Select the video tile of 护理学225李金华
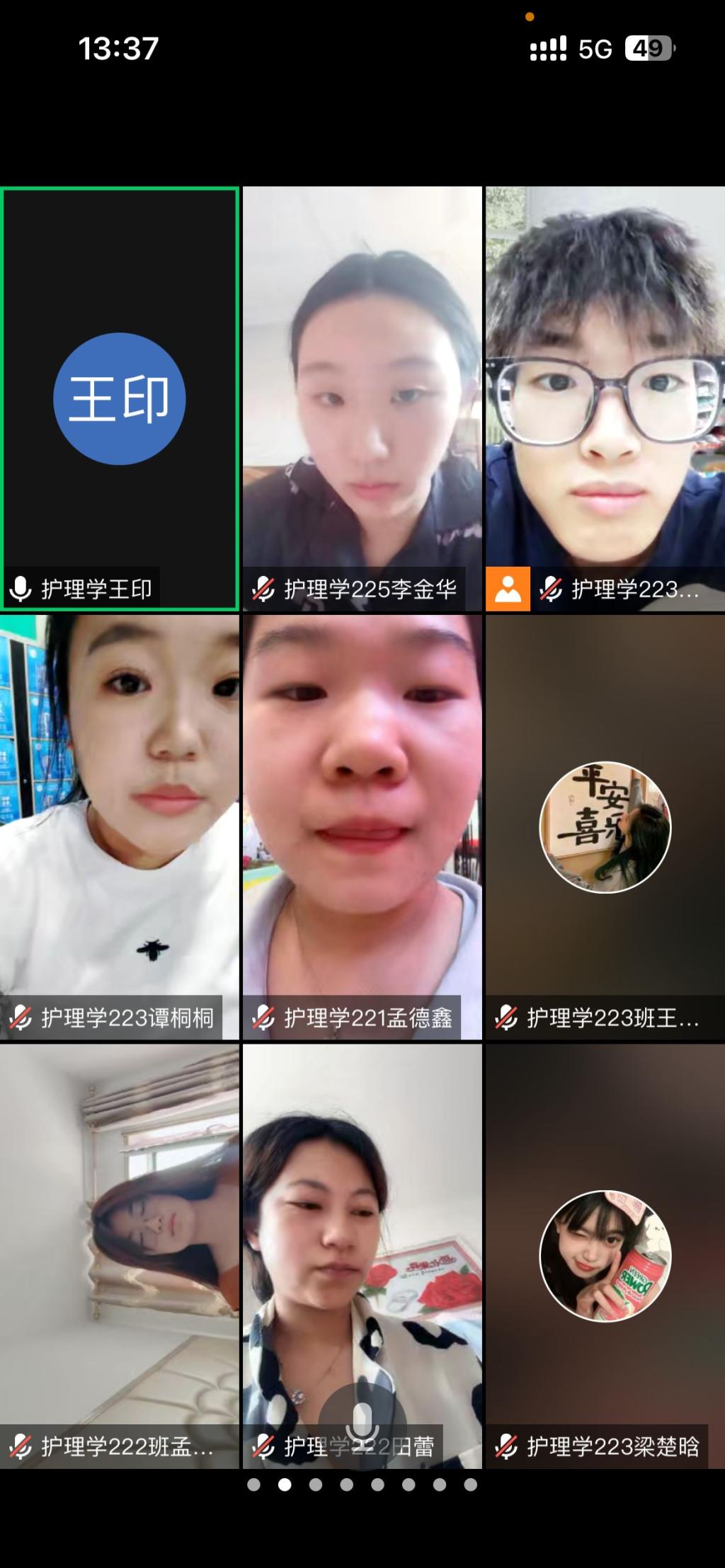This screenshot has width=725, height=1568. pos(362,398)
